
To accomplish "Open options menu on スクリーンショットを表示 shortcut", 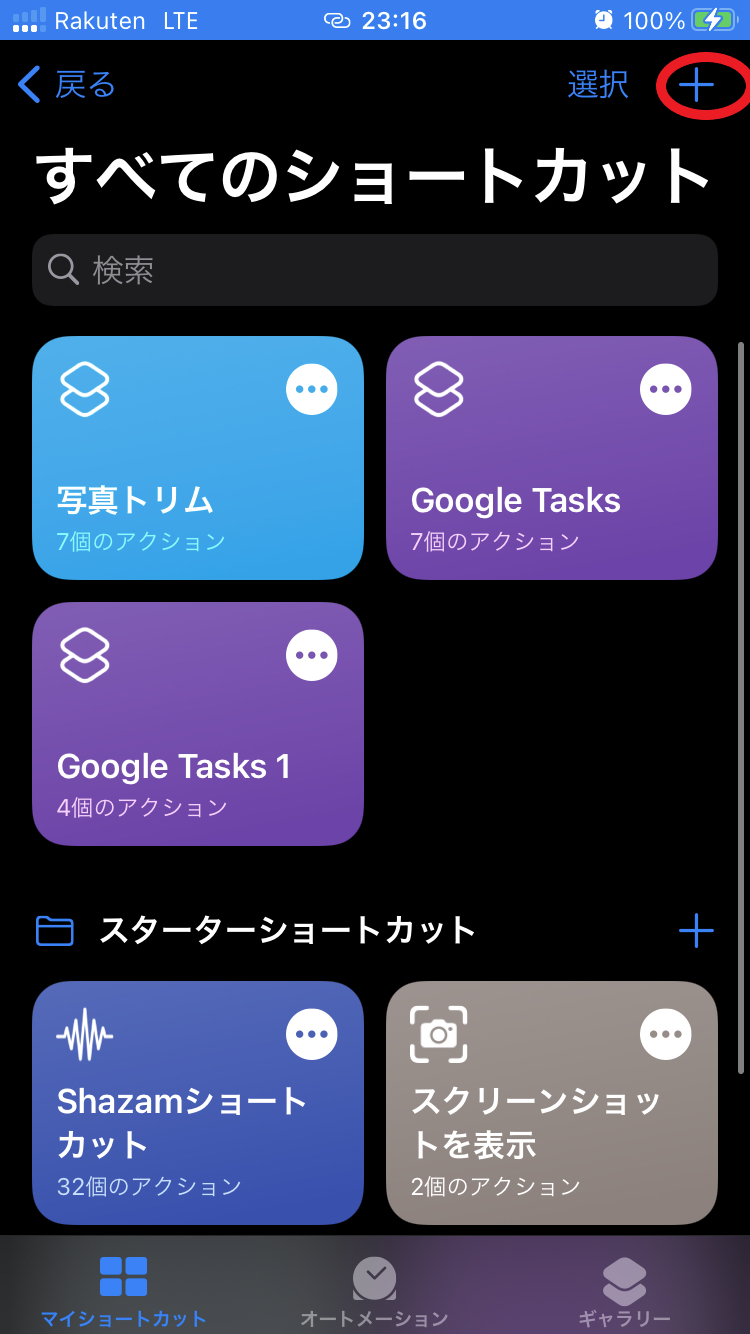I will [x=665, y=1034].
